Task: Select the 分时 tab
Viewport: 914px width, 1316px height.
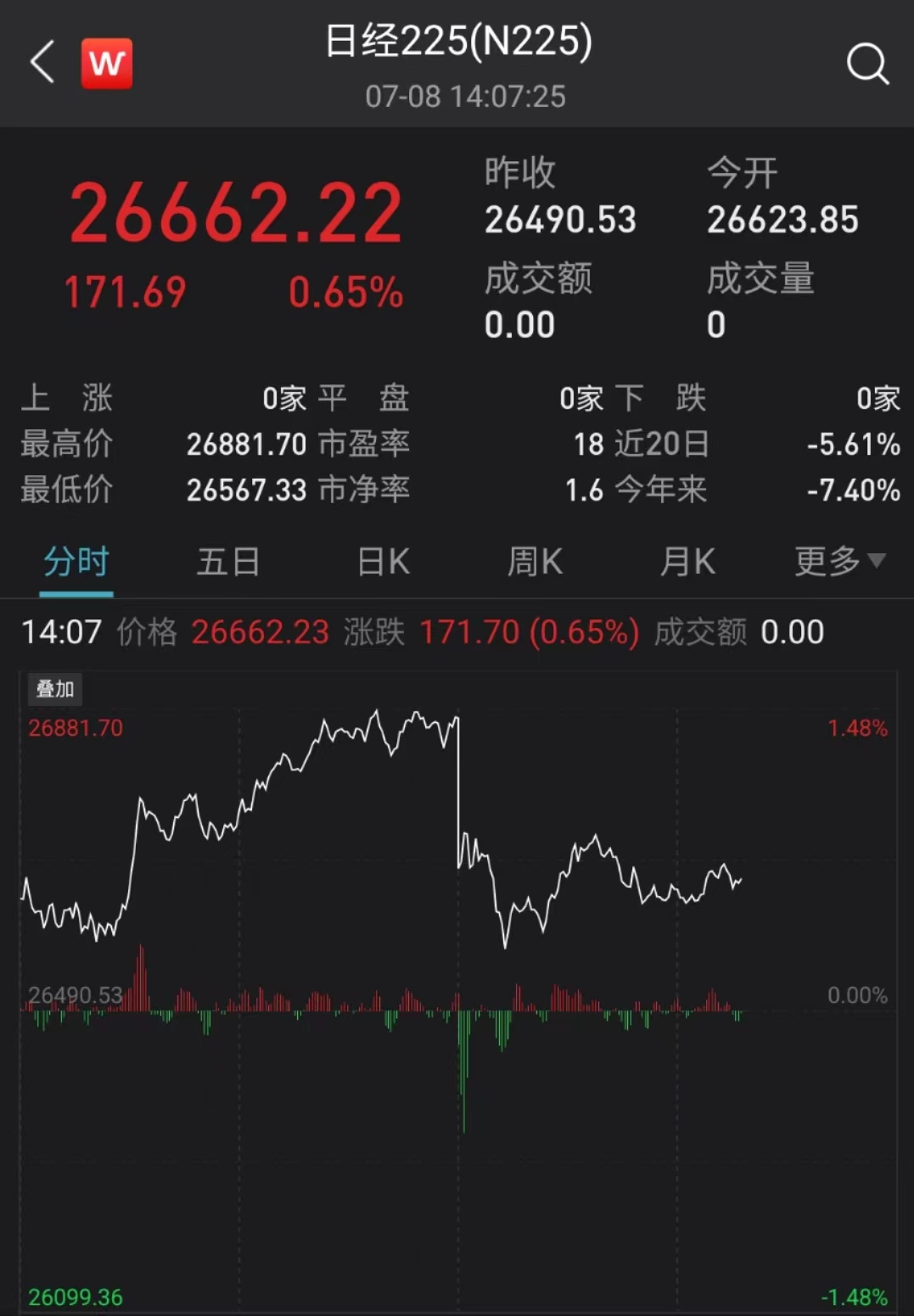Action: [76, 562]
